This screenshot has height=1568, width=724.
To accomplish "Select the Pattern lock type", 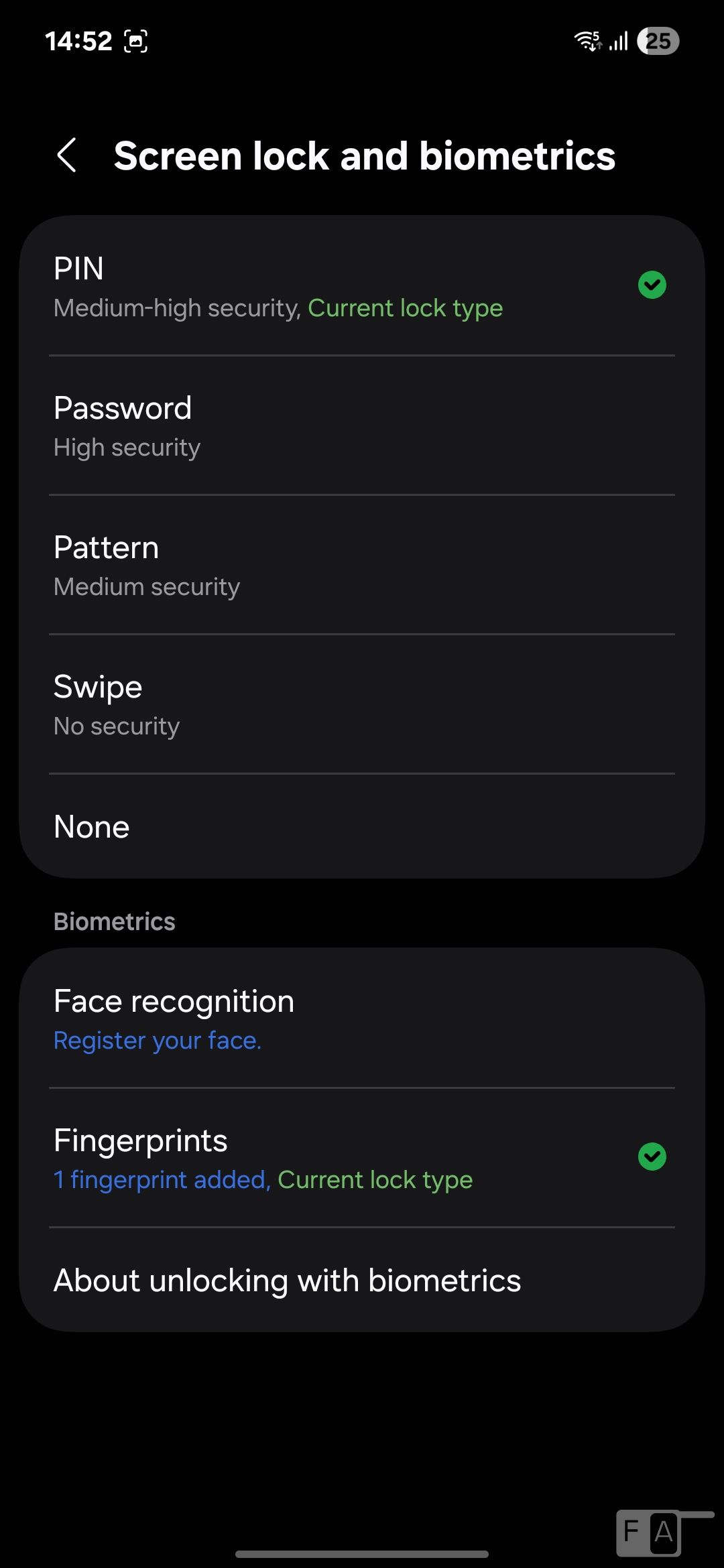I will coord(362,566).
